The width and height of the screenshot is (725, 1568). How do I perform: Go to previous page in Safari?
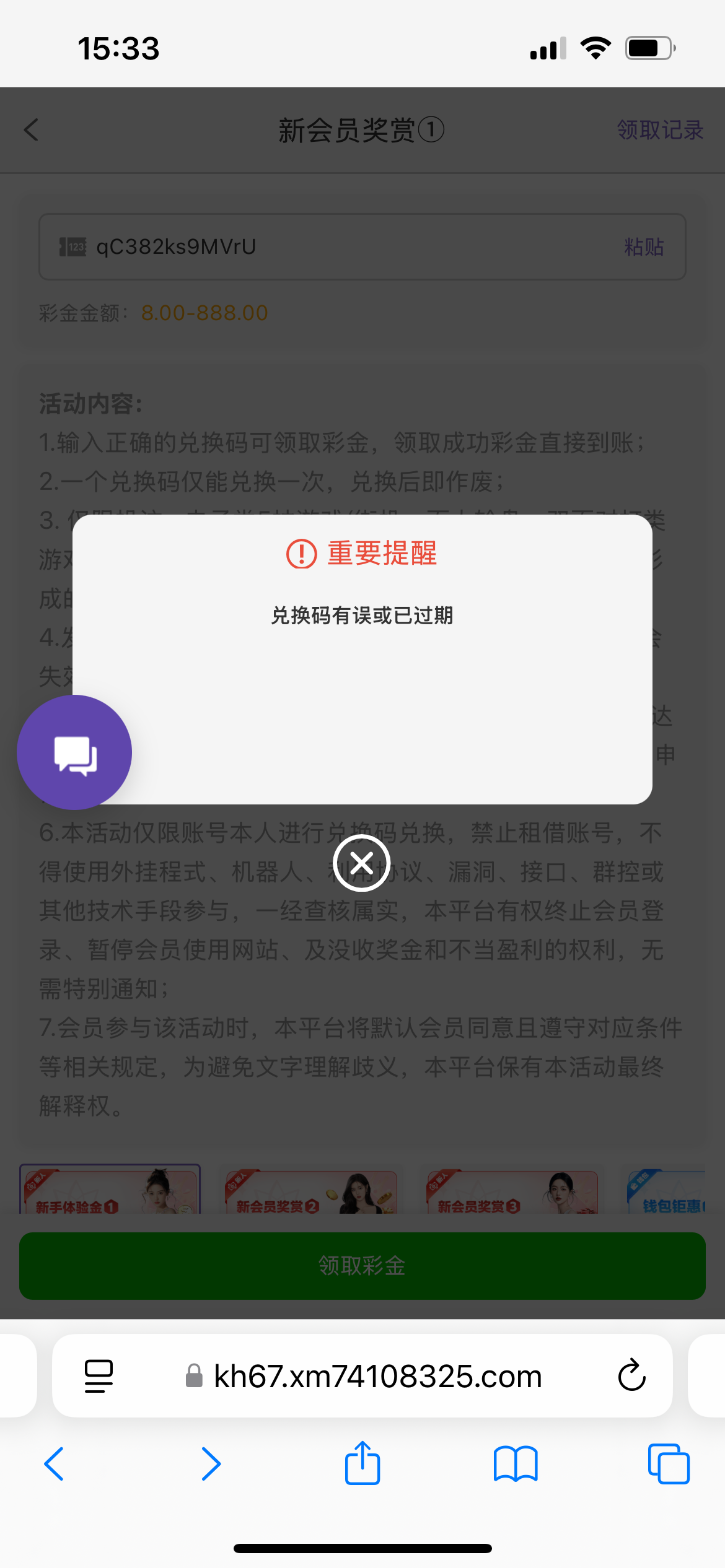(x=55, y=1464)
